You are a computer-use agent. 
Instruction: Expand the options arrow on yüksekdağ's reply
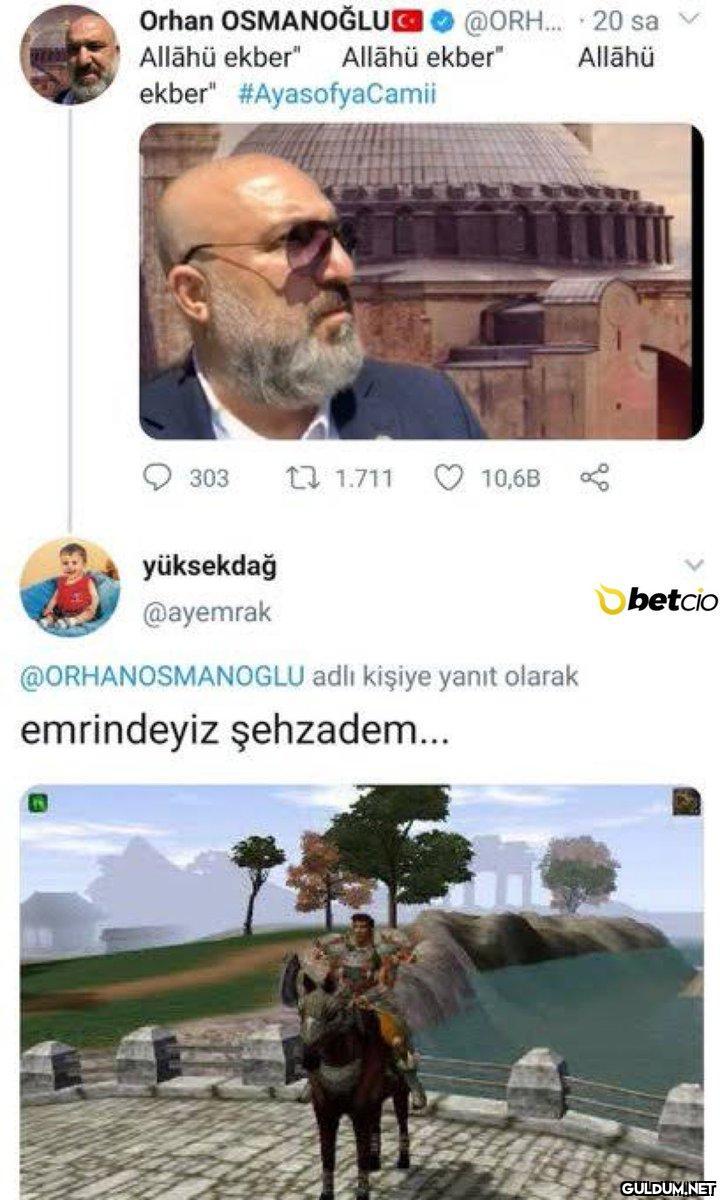click(x=696, y=565)
